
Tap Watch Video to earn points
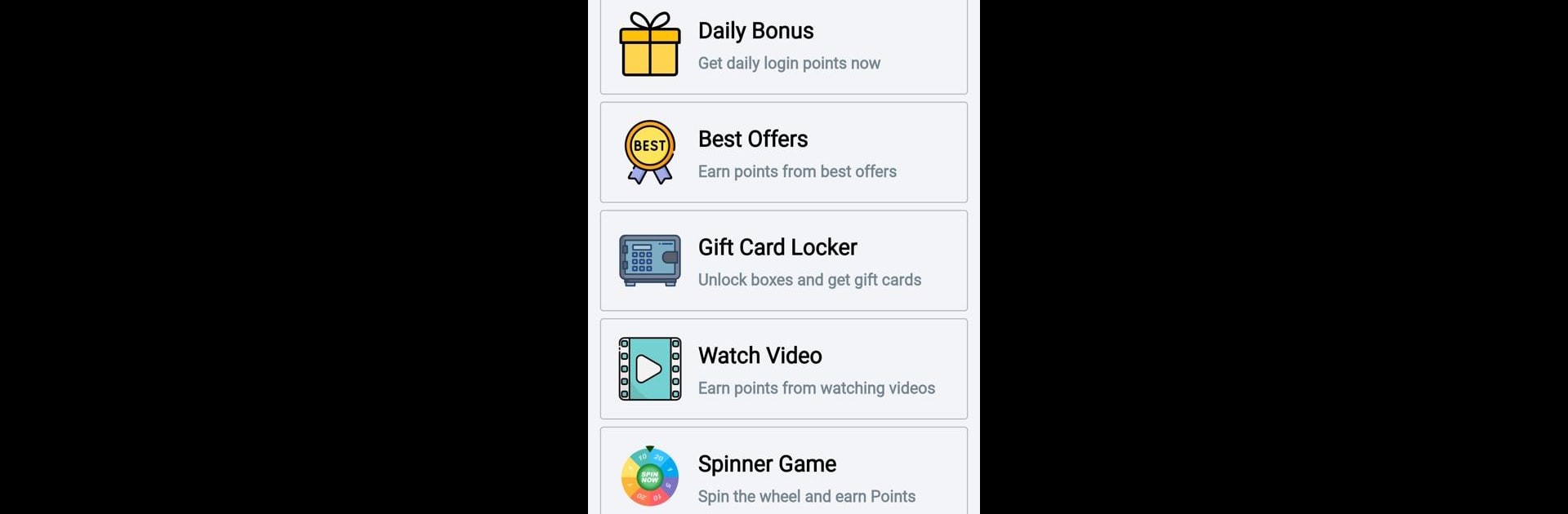click(x=783, y=370)
